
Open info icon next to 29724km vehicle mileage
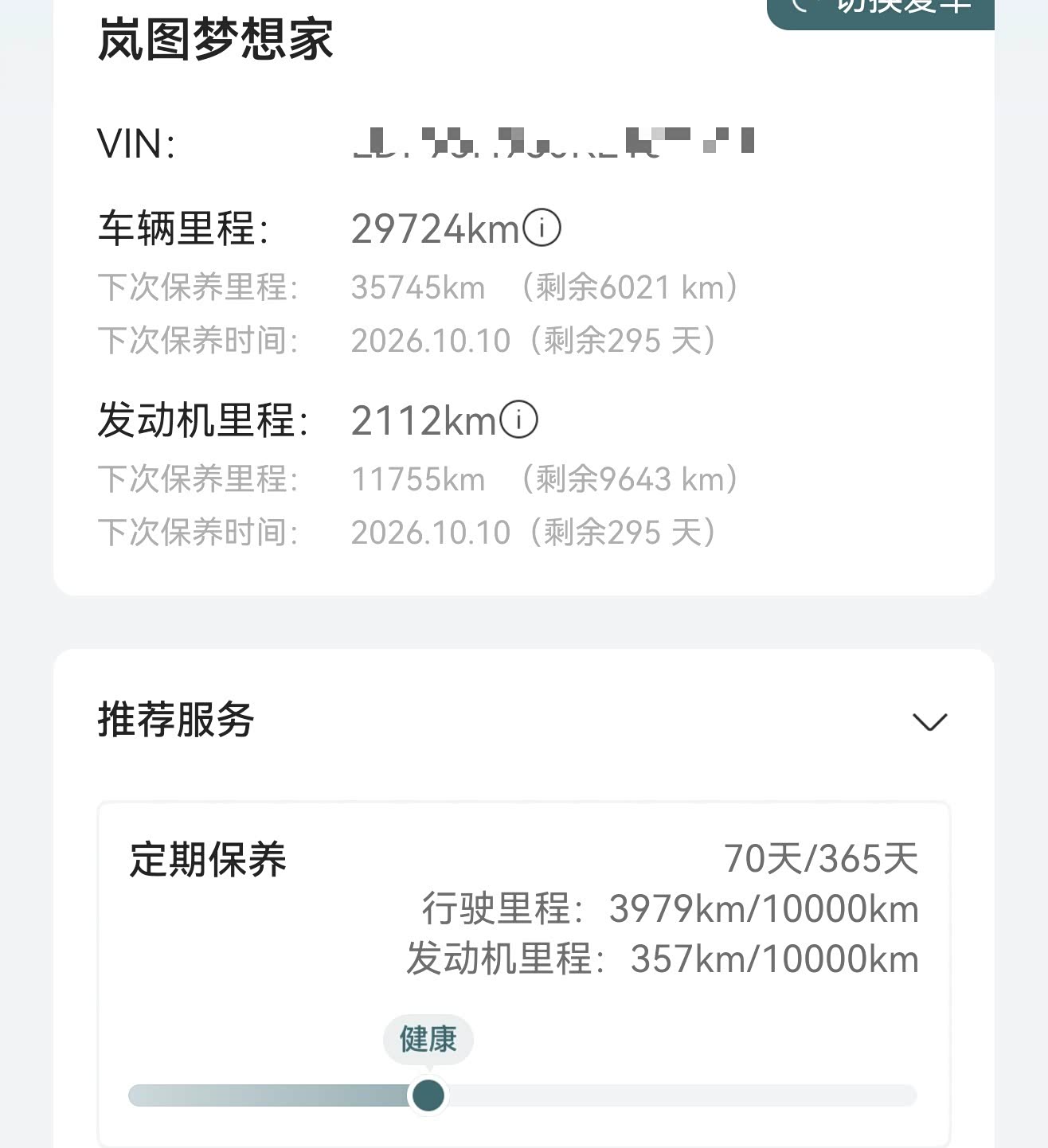click(542, 228)
